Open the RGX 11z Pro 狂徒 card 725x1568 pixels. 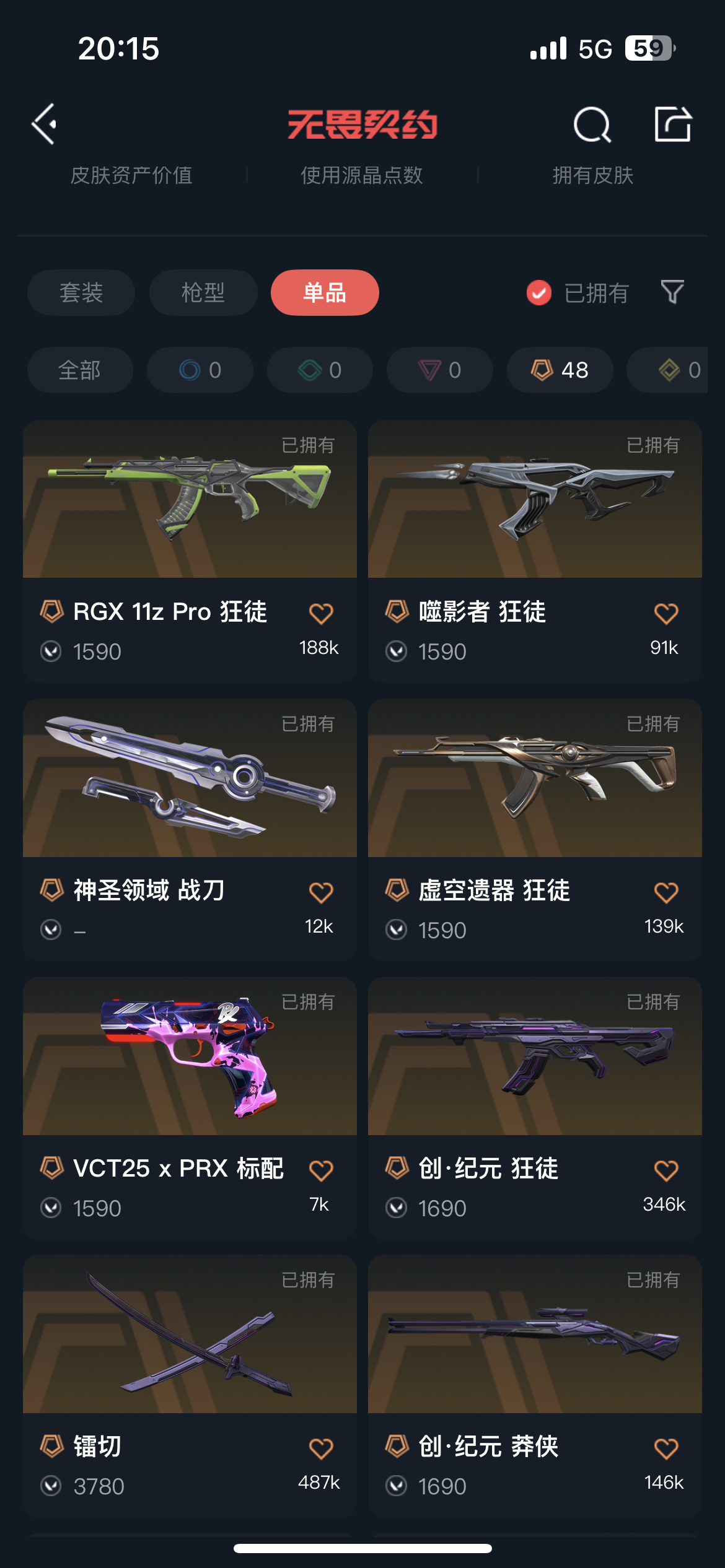190,500
